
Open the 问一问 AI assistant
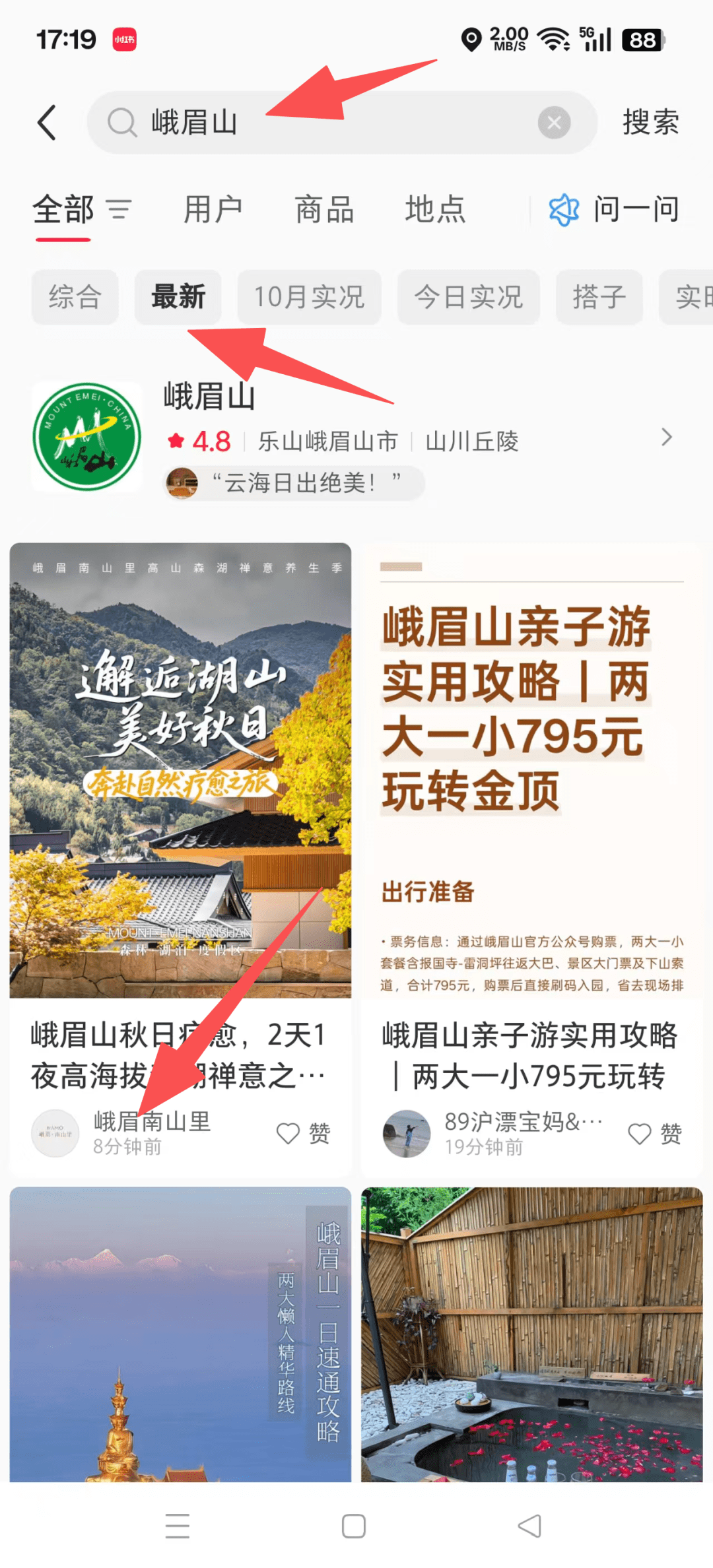click(x=614, y=210)
